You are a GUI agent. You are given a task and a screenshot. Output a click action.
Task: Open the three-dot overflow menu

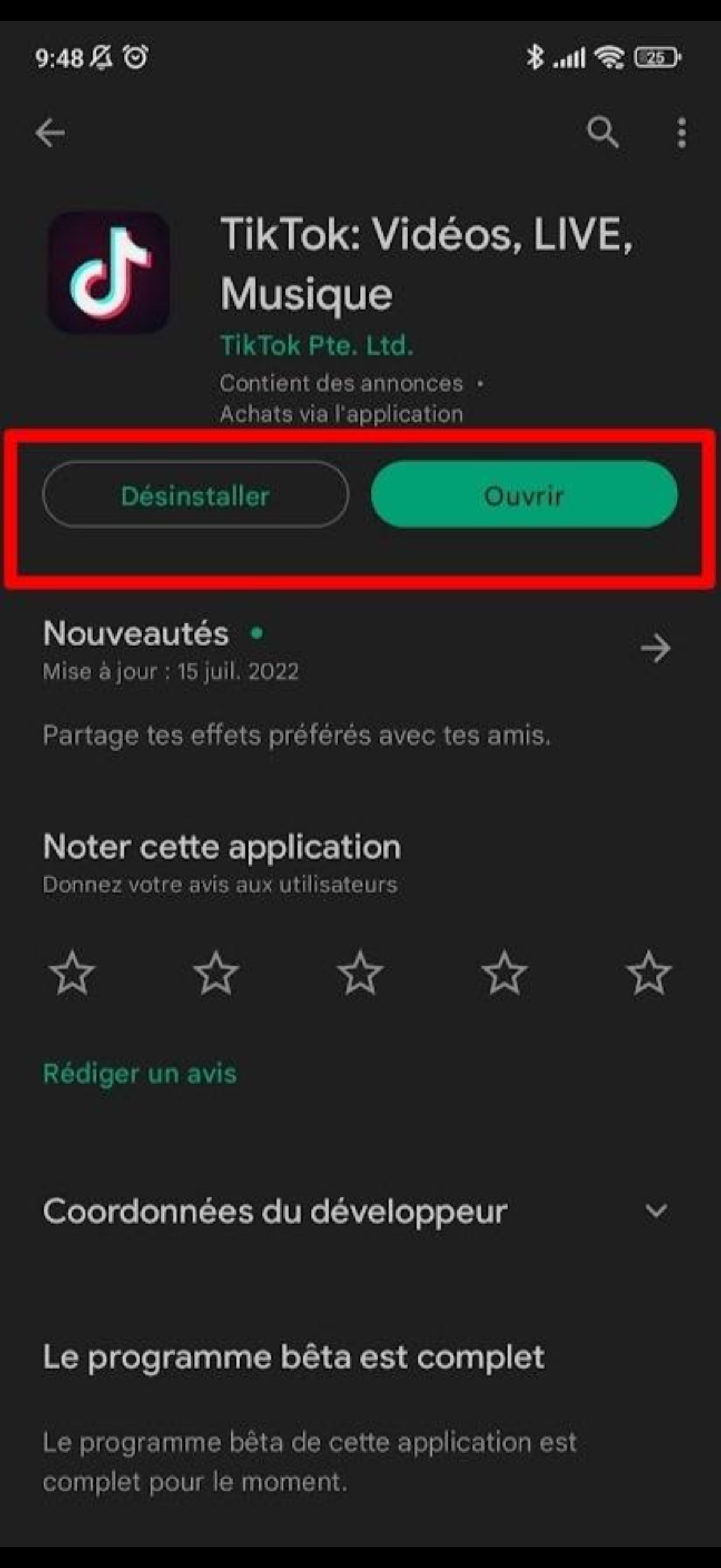pos(682,133)
